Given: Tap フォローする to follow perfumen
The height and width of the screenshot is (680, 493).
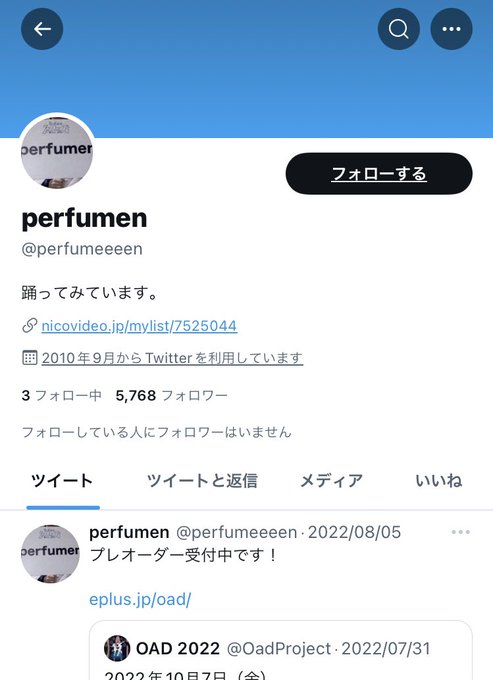Looking at the screenshot, I should pos(379,173).
